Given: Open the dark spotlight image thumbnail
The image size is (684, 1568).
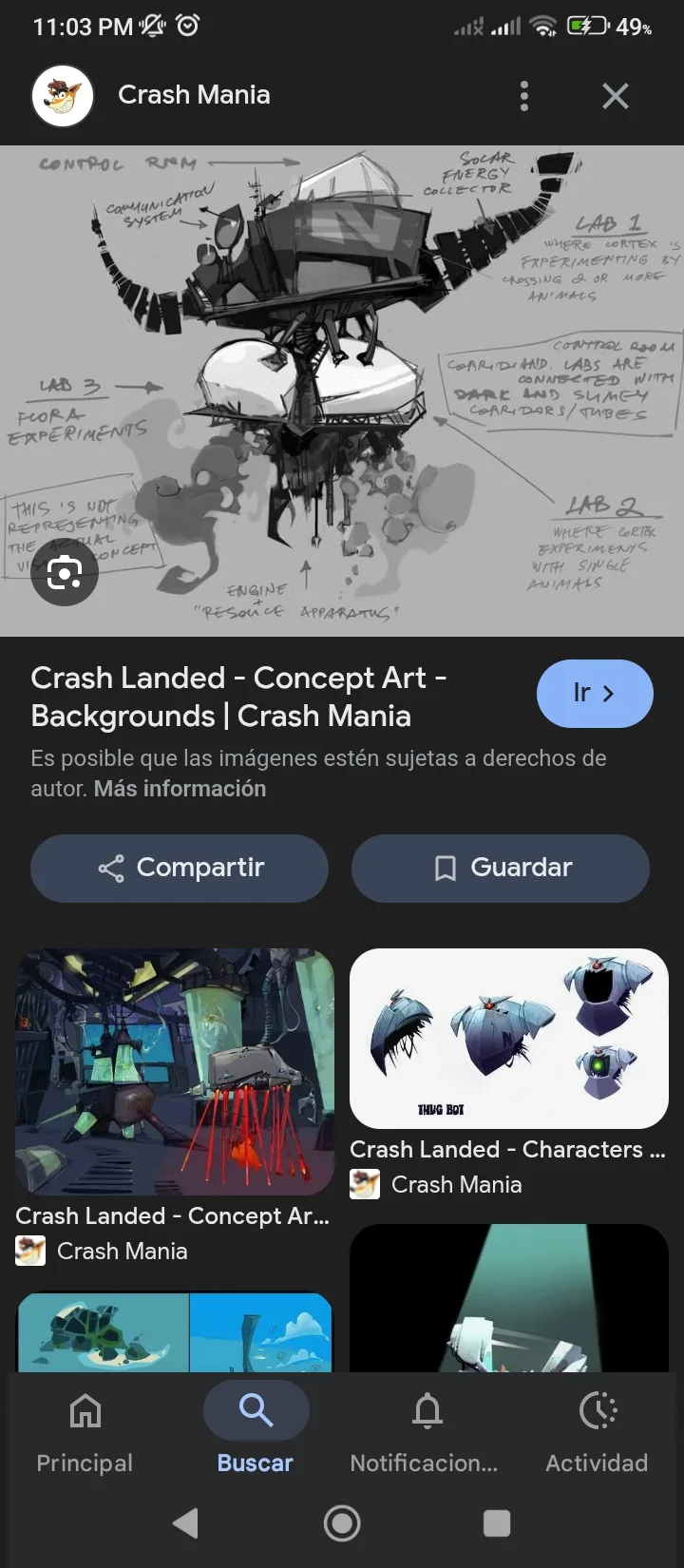Looking at the screenshot, I should pos(509,1298).
